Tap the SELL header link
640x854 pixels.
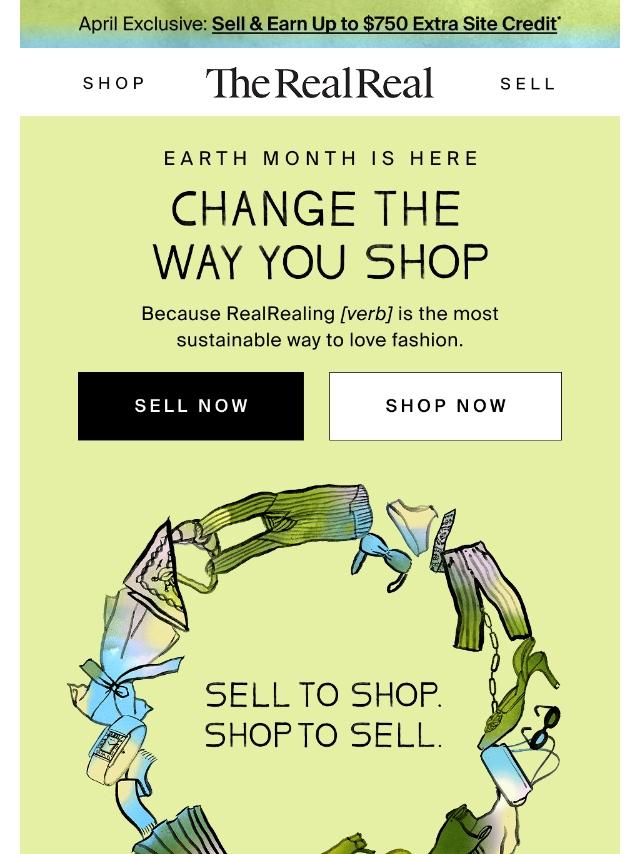[527, 84]
